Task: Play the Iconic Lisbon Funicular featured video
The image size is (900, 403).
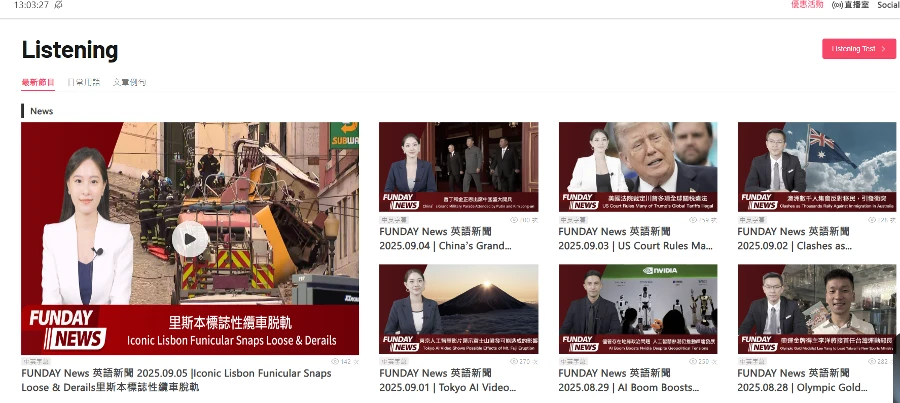Action: point(190,238)
